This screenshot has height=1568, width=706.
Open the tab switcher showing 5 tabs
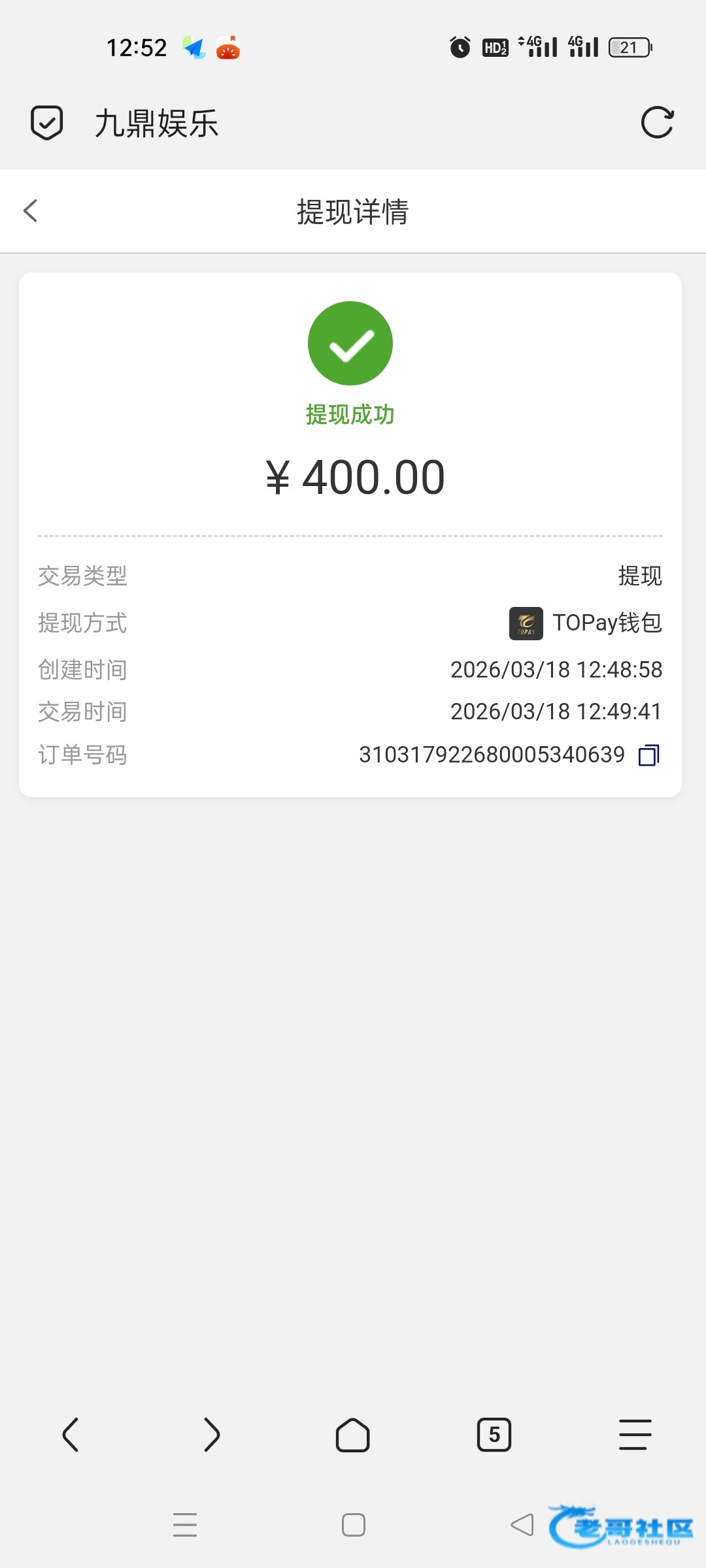point(494,1435)
